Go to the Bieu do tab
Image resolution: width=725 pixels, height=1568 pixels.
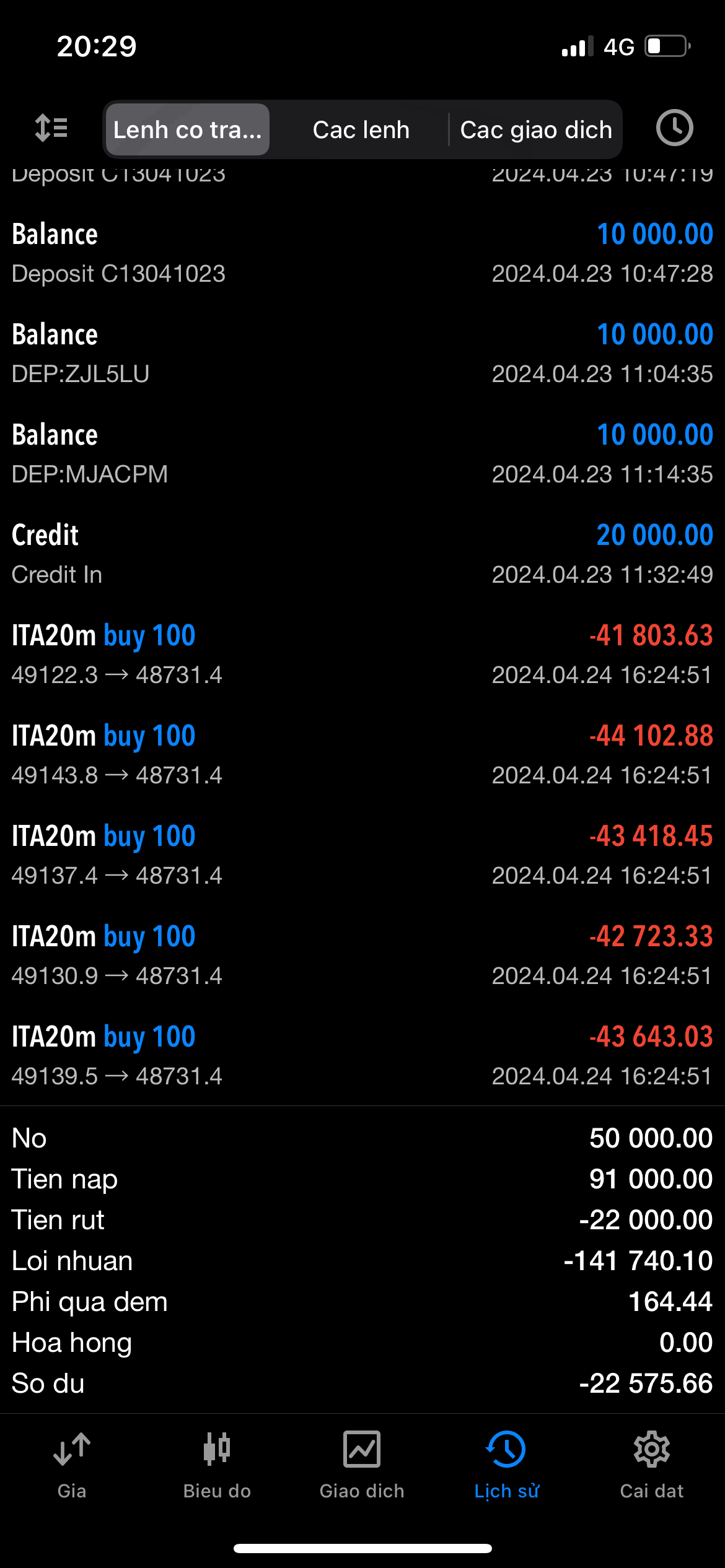[x=217, y=1465]
